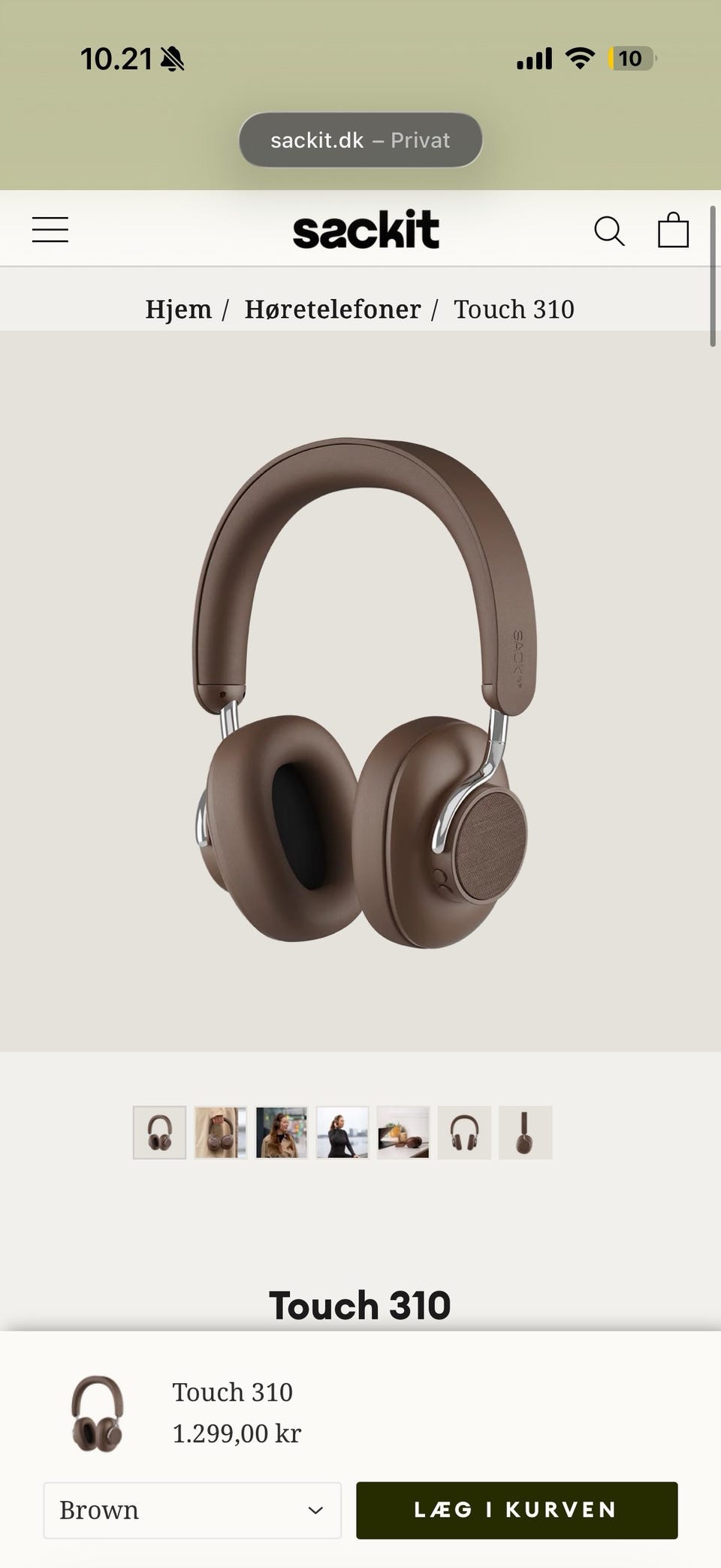Select the first headphone thumbnail

pos(160,1132)
